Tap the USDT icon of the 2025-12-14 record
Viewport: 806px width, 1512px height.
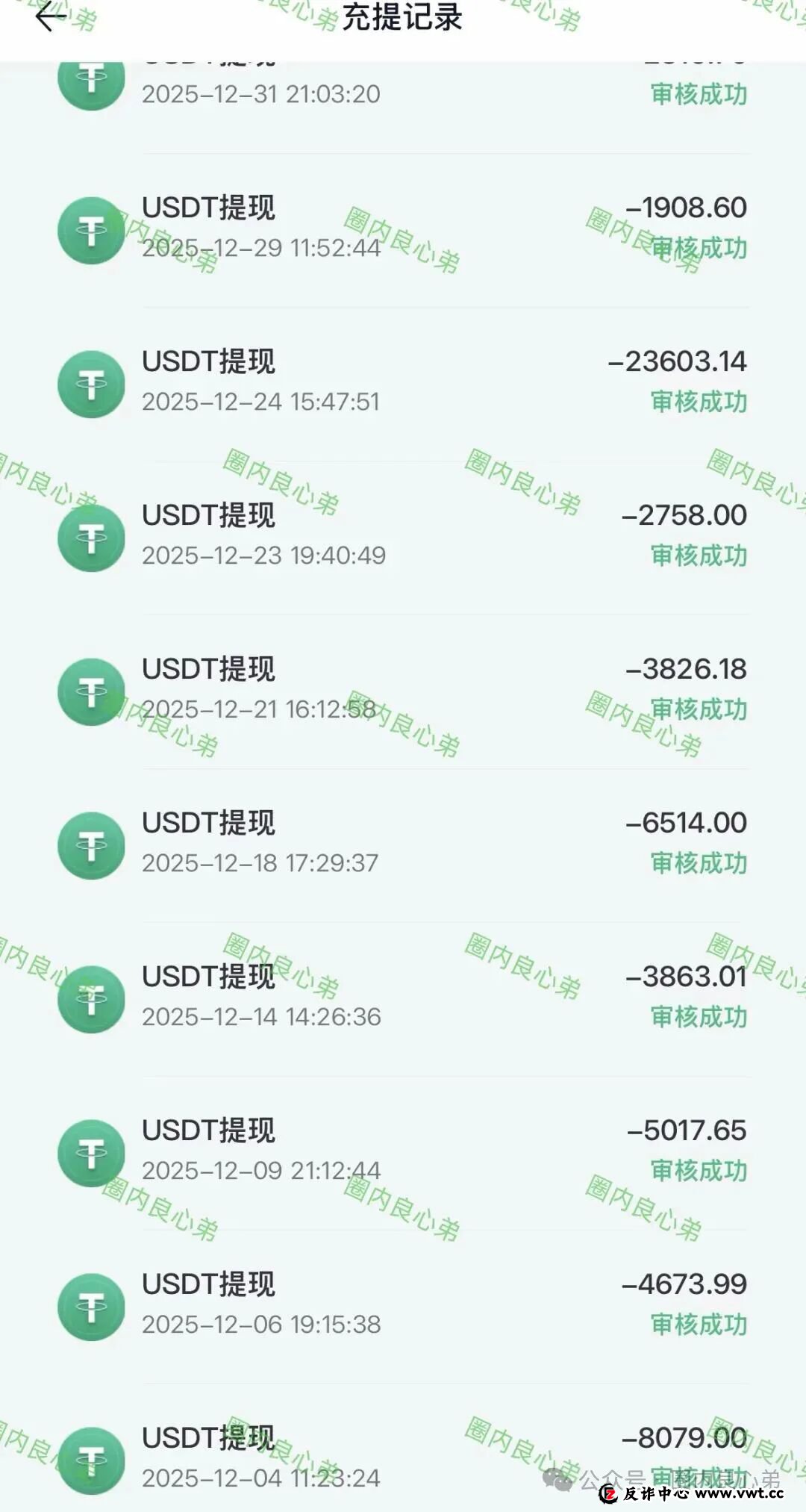click(x=92, y=999)
